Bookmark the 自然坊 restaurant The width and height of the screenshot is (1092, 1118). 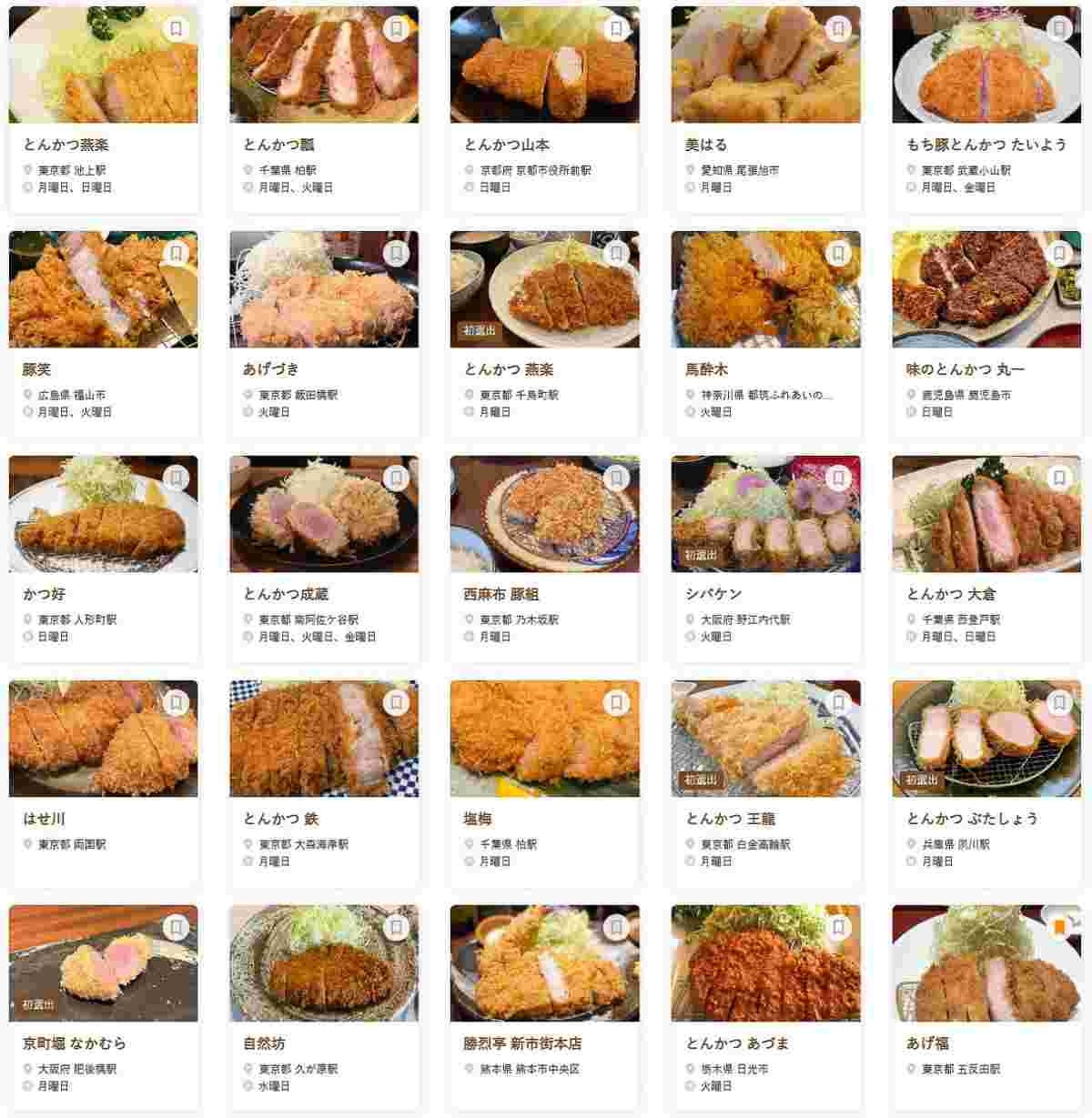point(397,927)
